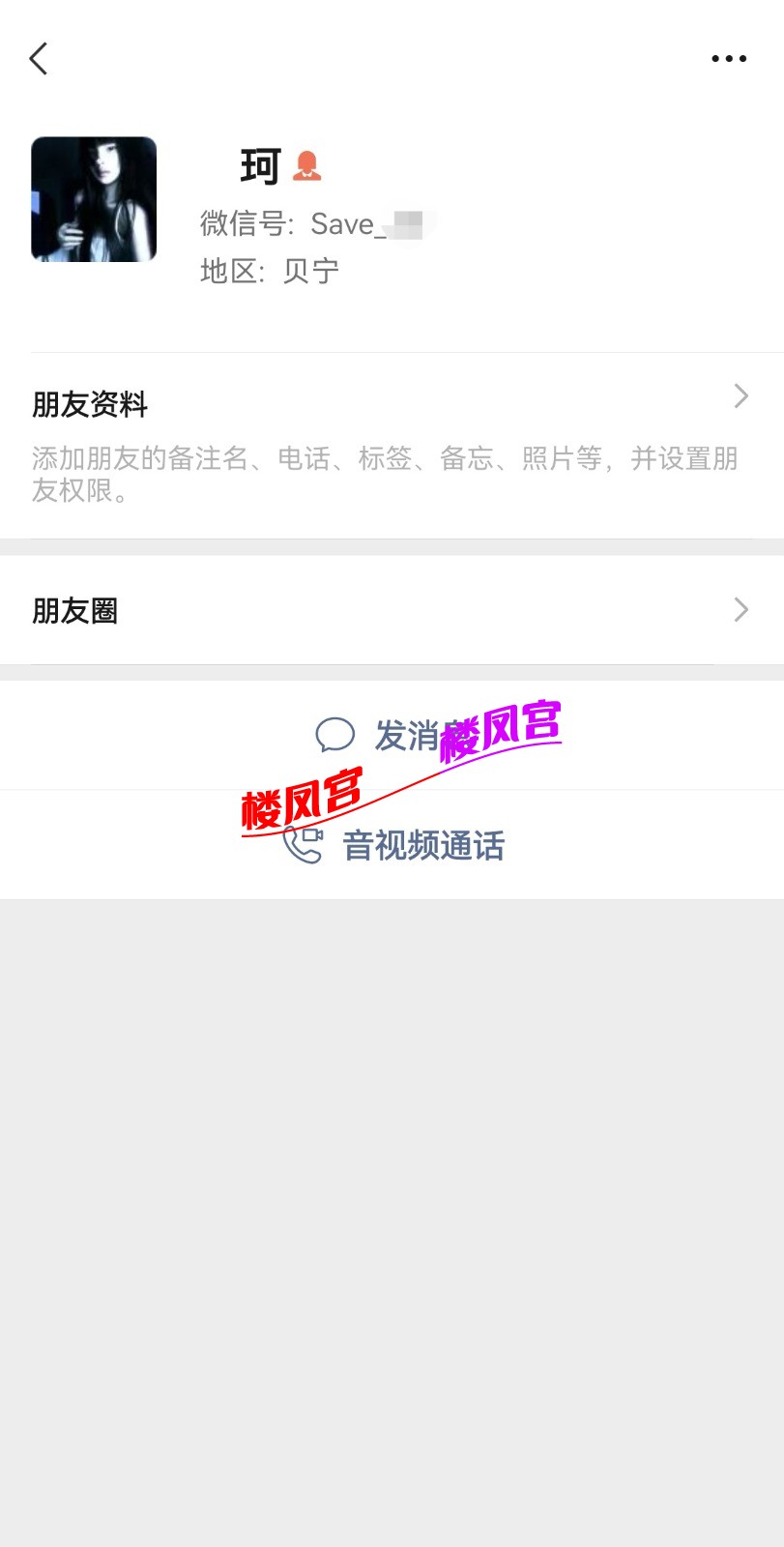
Task: Expand 朋友资料 via its right chevron
Action: 740,396
